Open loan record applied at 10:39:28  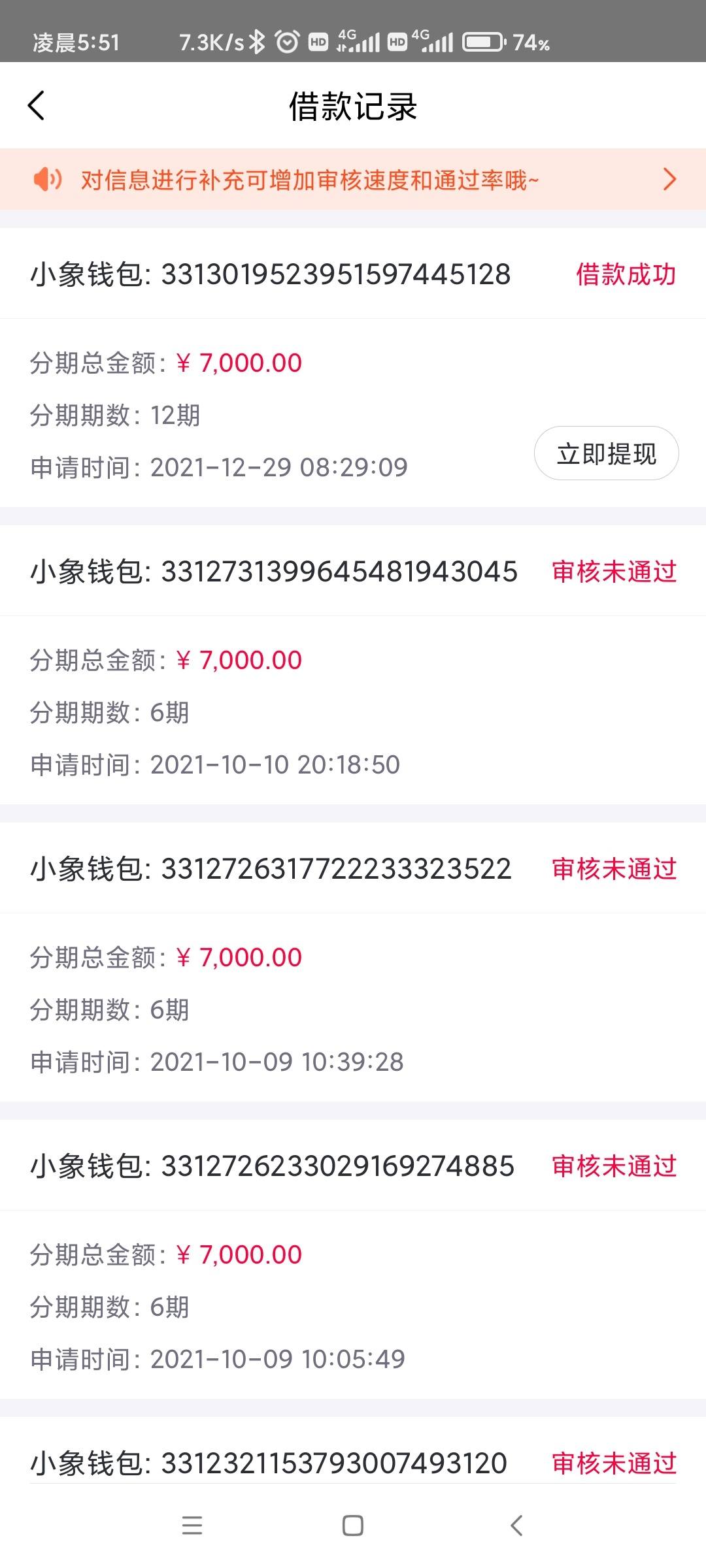click(353, 962)
